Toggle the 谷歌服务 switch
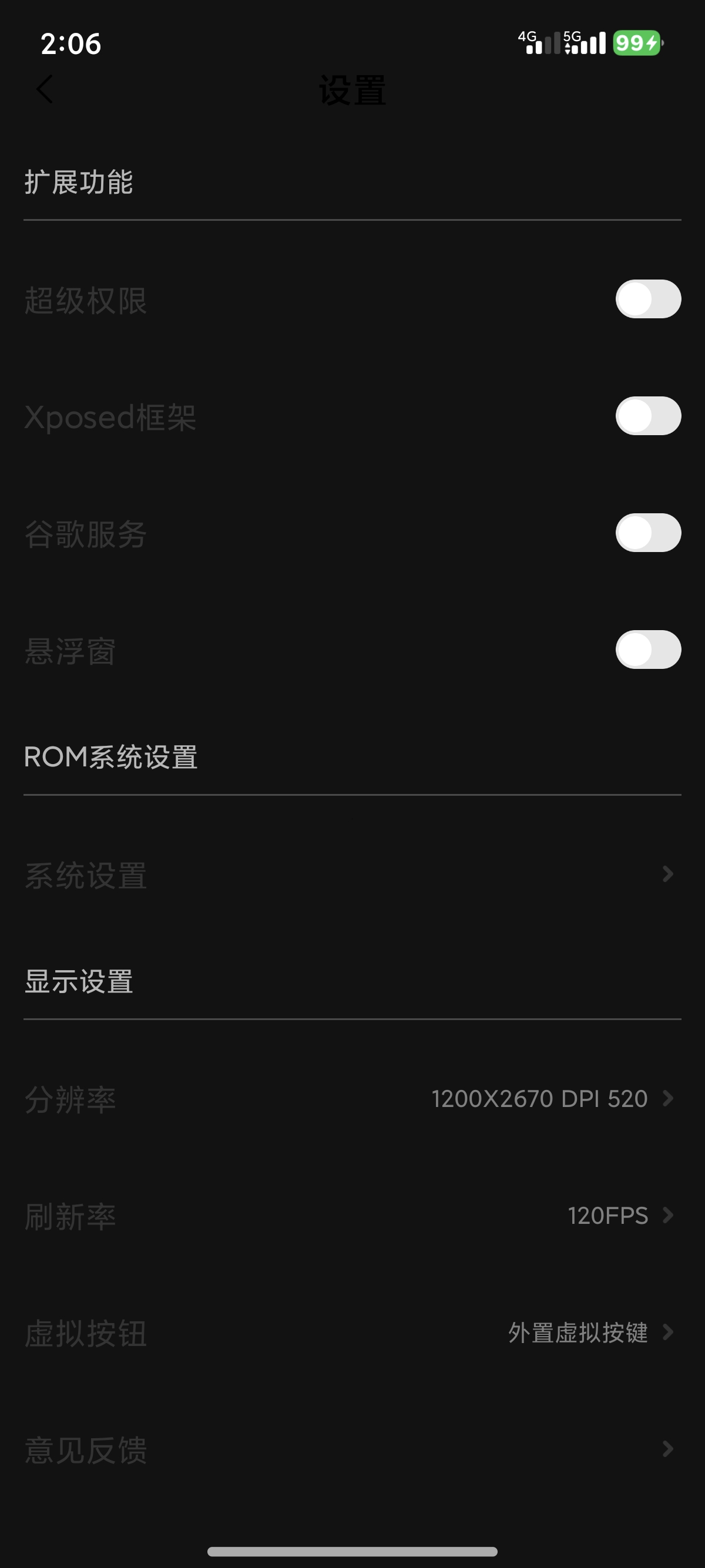Image resolution: width=705 pixels, height=1568 pixels. tap(648, 533)
